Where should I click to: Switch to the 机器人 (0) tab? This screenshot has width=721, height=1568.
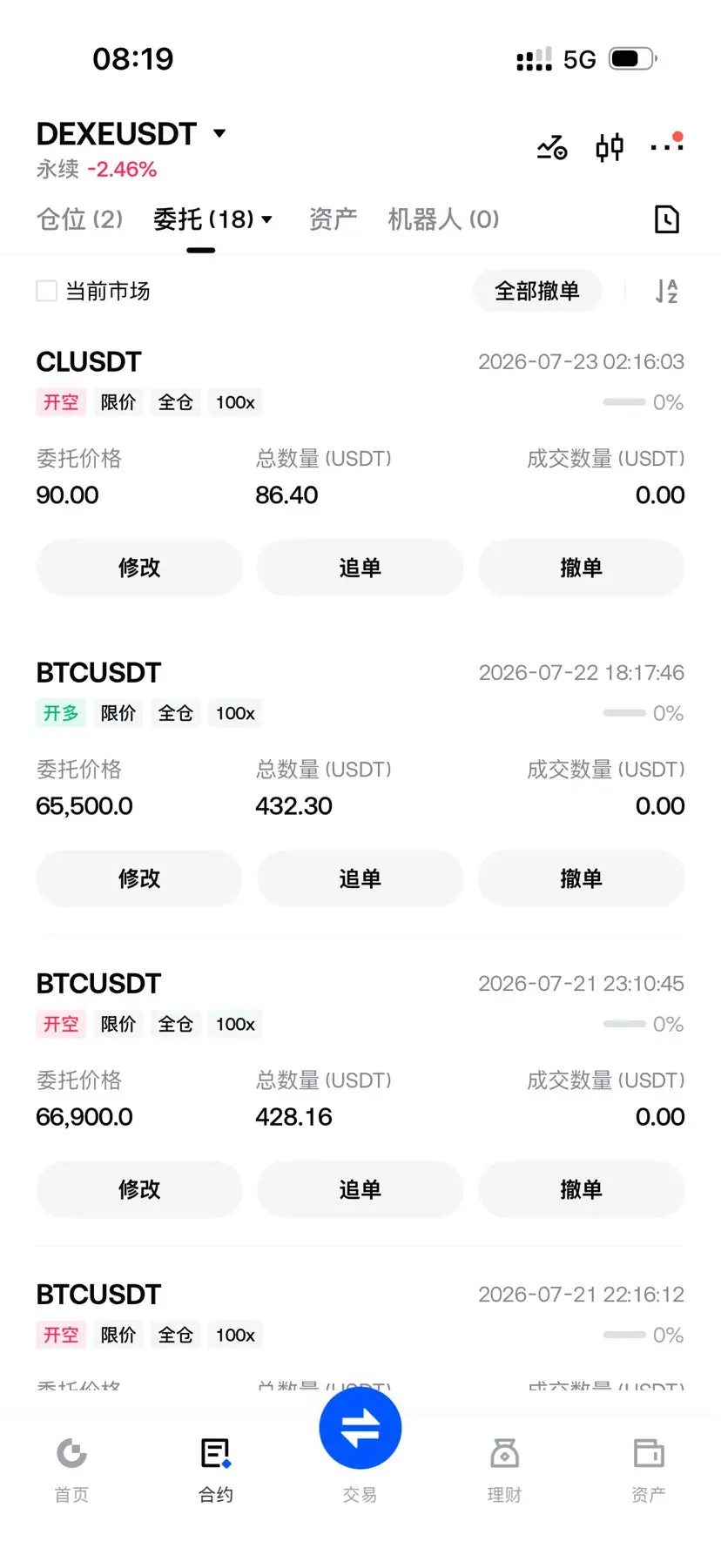point(443,219)
